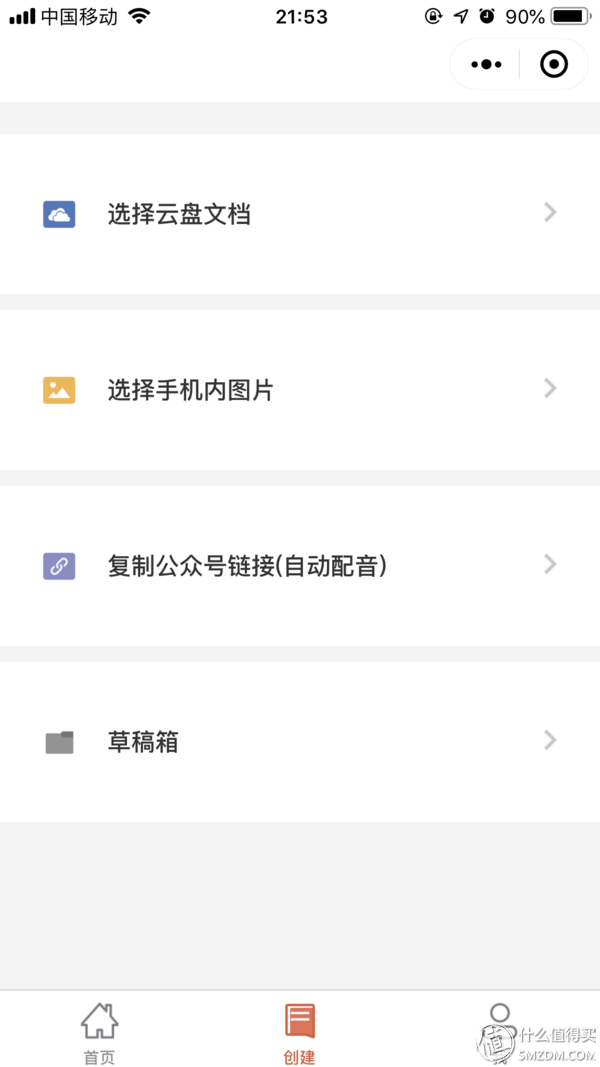Open the 草稿箱 drafts folder
Viewport: 600px width, 1067px height.
pyautogui.click(x=300, y=742)
